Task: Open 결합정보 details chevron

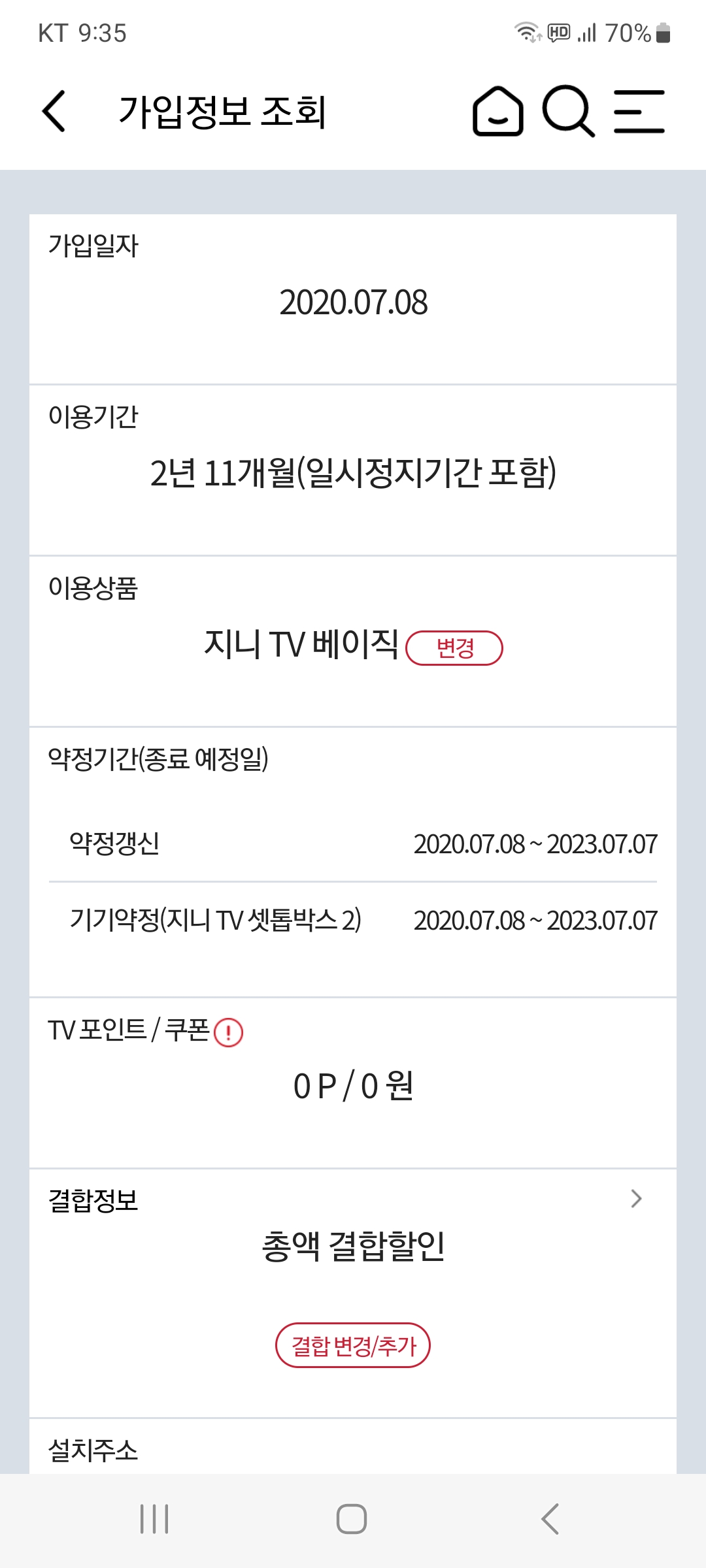Action: coord(636,1199)
